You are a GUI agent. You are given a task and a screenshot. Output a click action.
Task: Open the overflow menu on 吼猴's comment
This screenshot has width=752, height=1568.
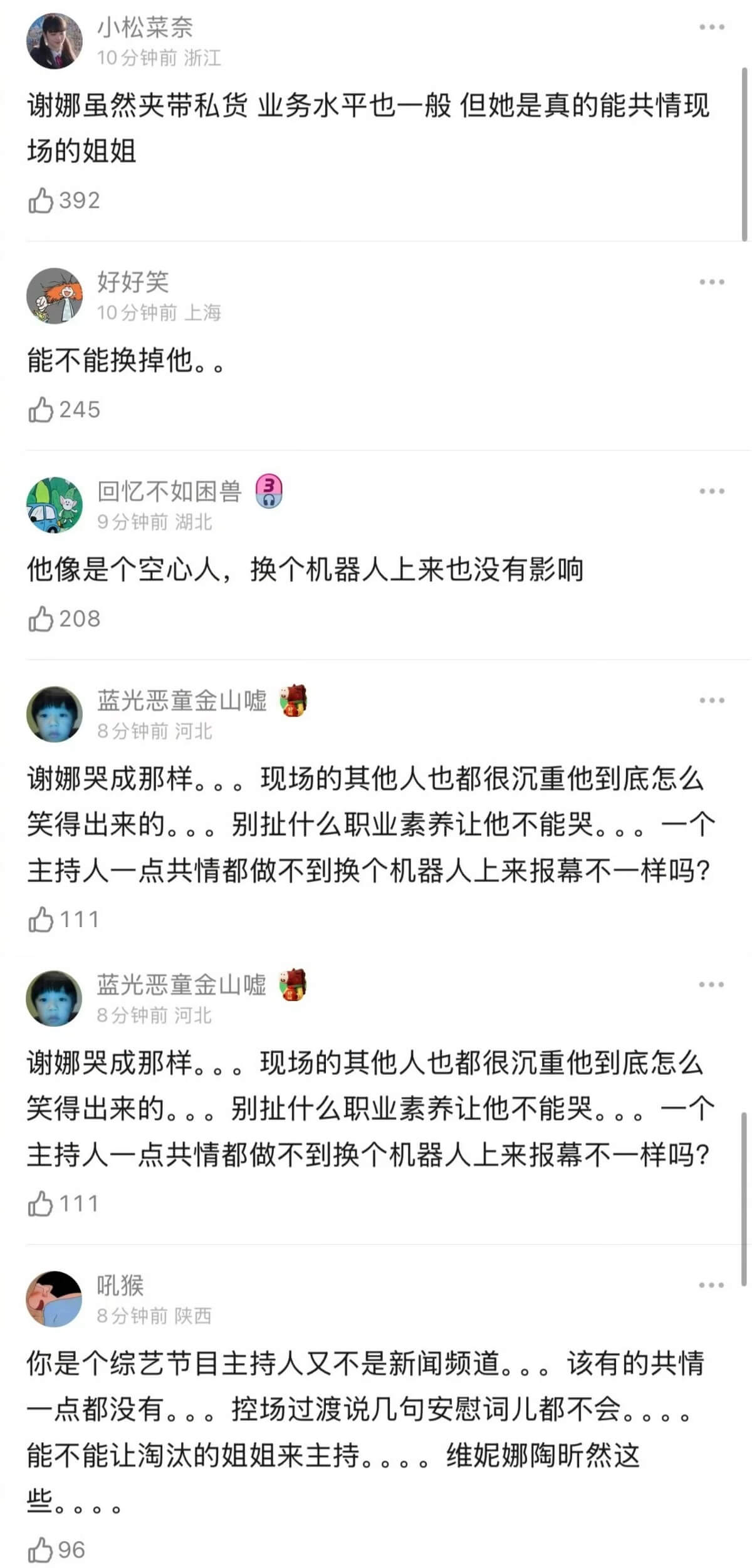point(712,1285)
